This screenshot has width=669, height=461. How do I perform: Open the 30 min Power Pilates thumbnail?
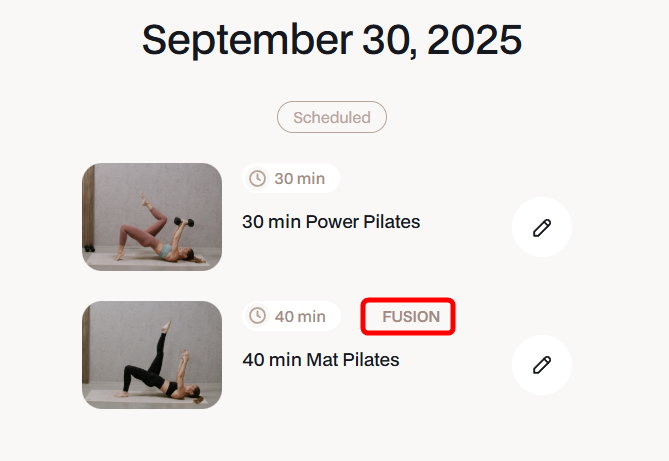(x=152, y=217)
